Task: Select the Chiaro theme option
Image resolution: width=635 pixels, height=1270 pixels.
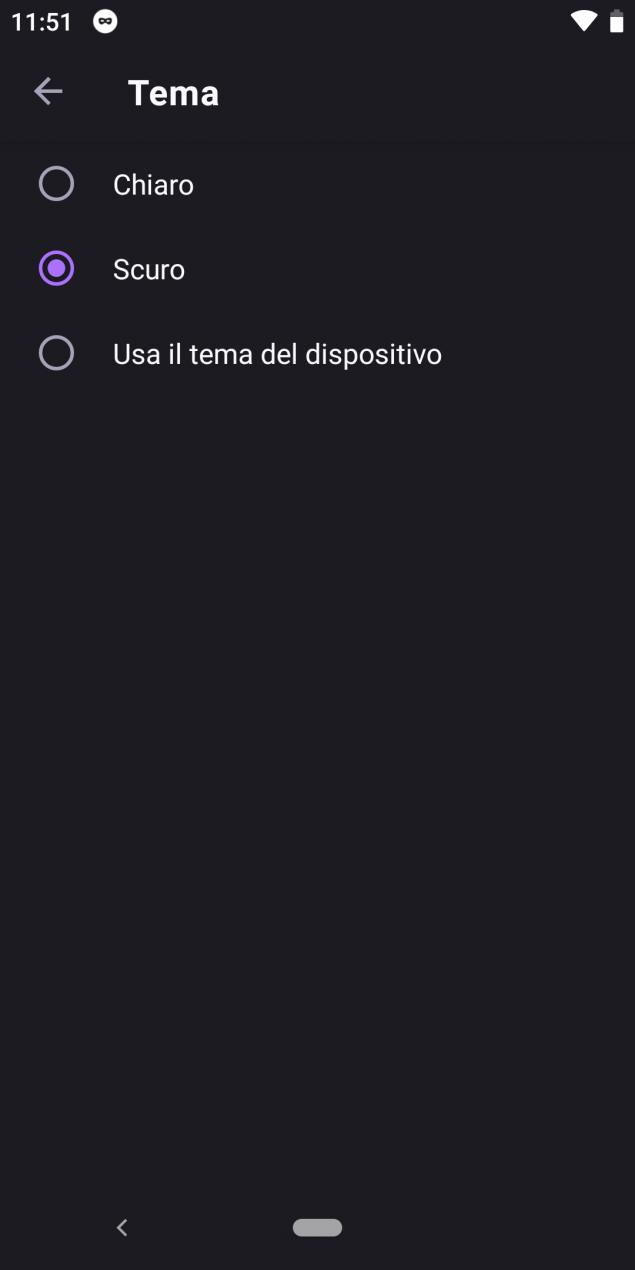Action: [x=317, y=185]
